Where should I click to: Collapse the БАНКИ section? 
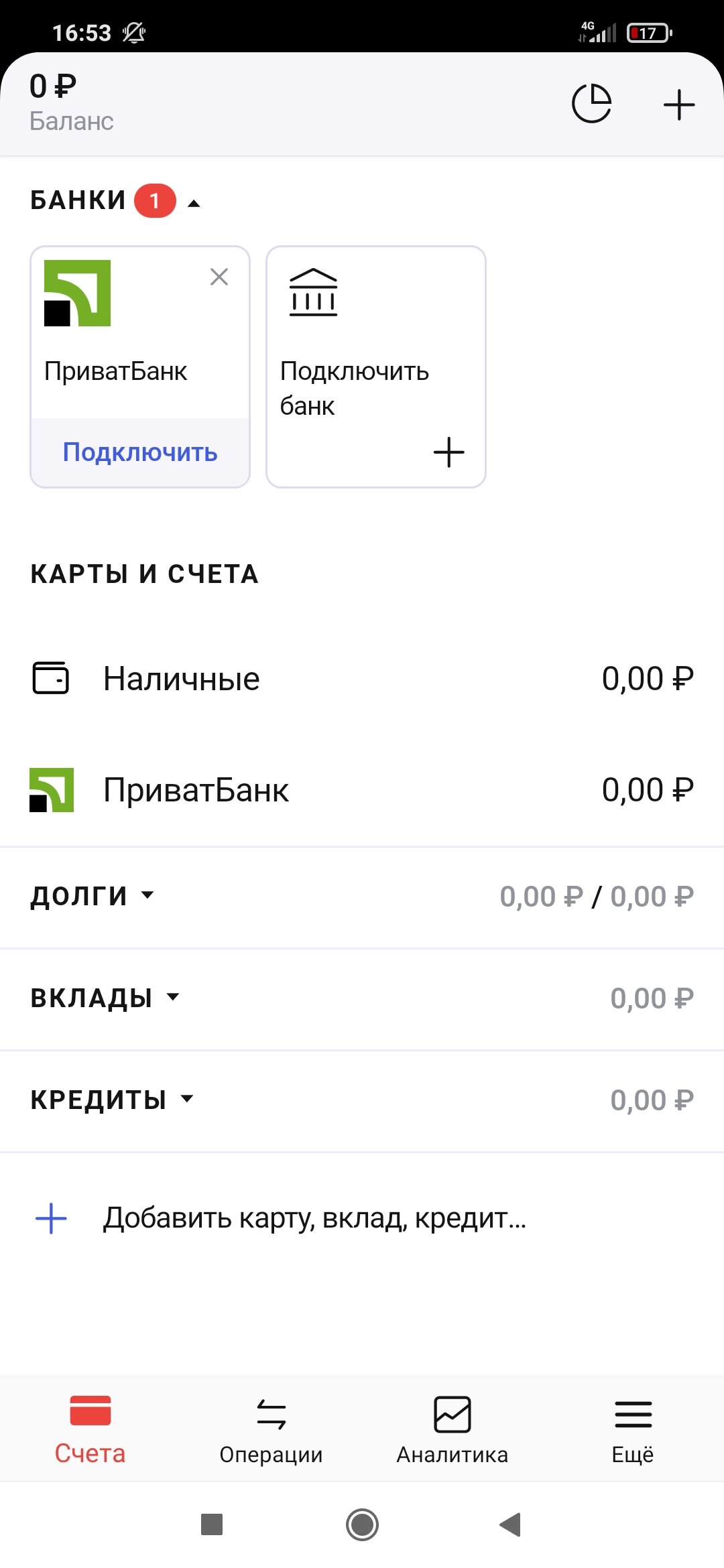tap(194, 203)
